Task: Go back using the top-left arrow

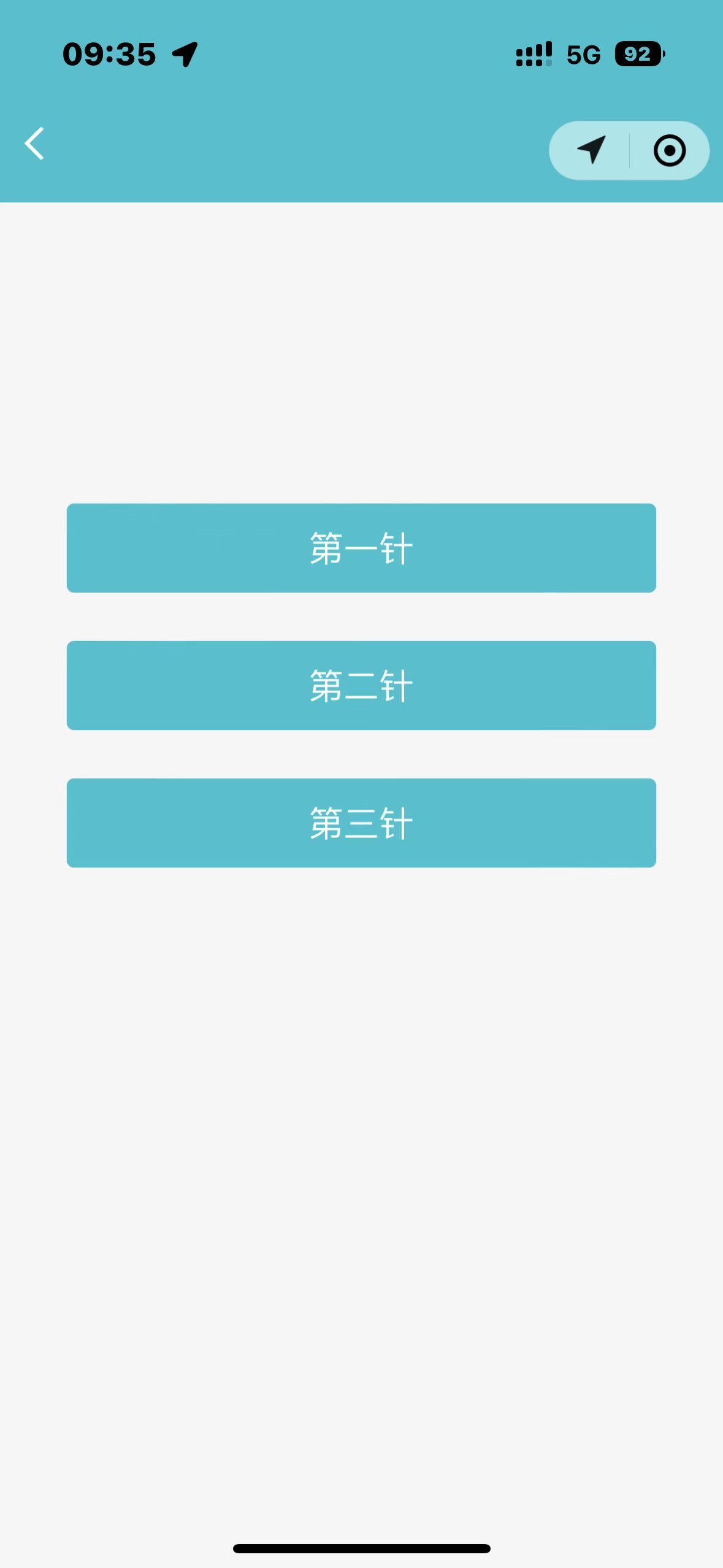Action: point(34,144)
